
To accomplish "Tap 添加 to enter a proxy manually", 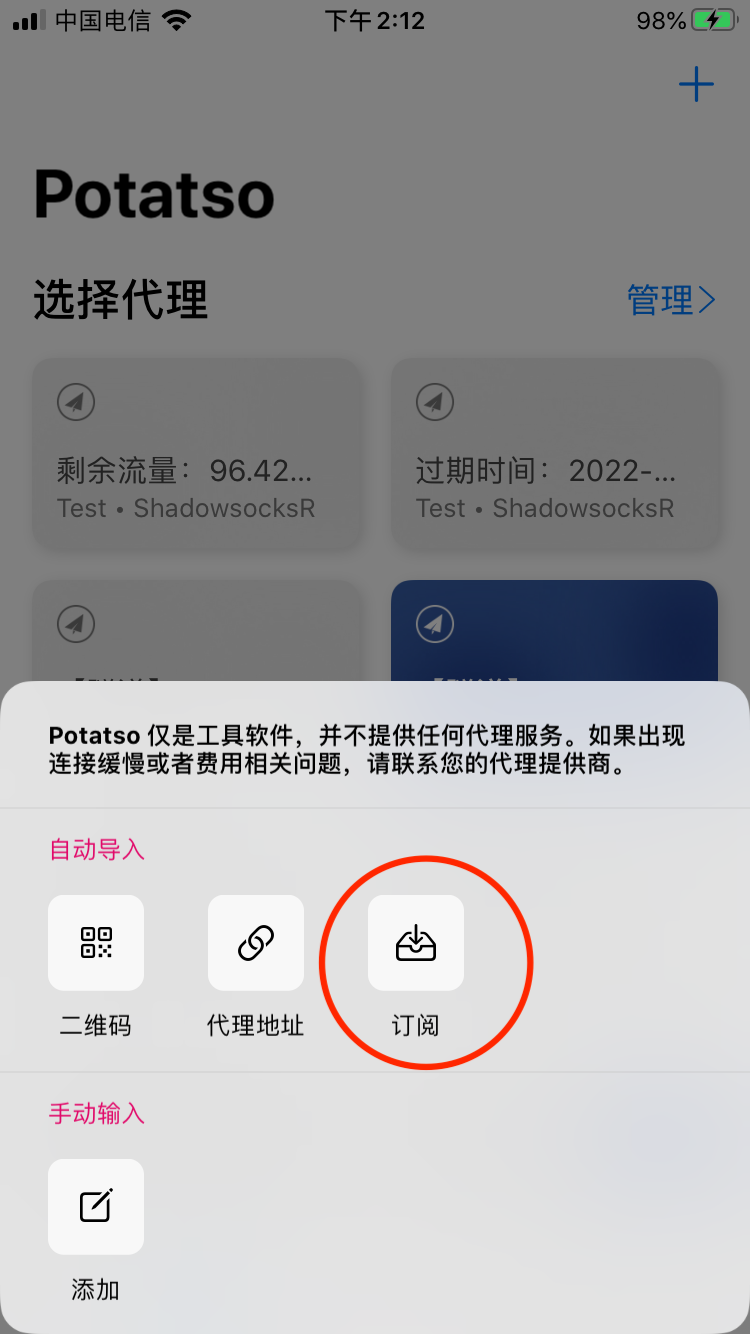I will coord(96,1207).
